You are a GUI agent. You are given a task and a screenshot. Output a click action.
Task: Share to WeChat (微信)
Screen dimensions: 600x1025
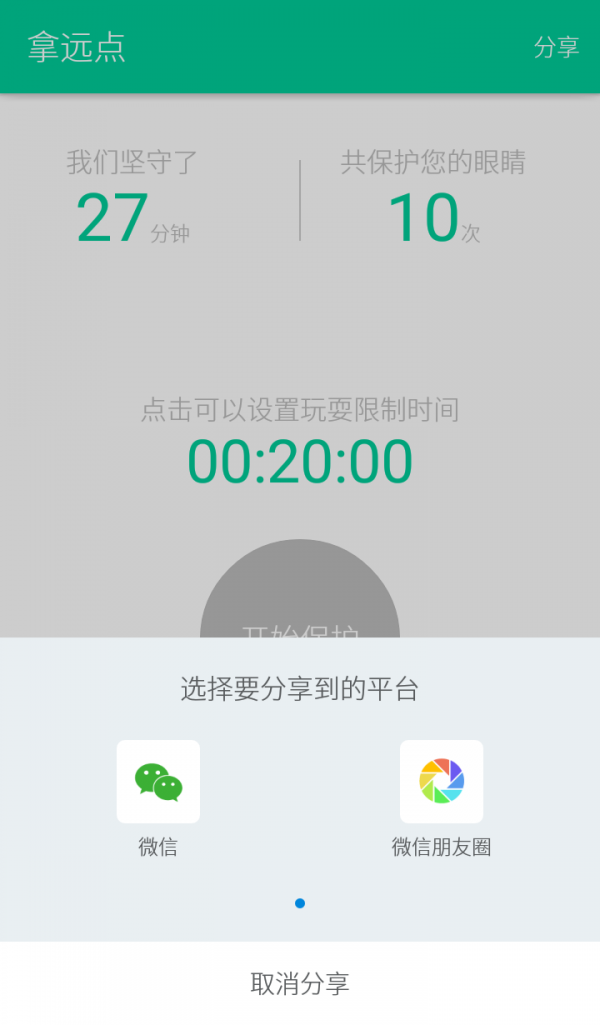pyautogui.click(x=158, y=782)
